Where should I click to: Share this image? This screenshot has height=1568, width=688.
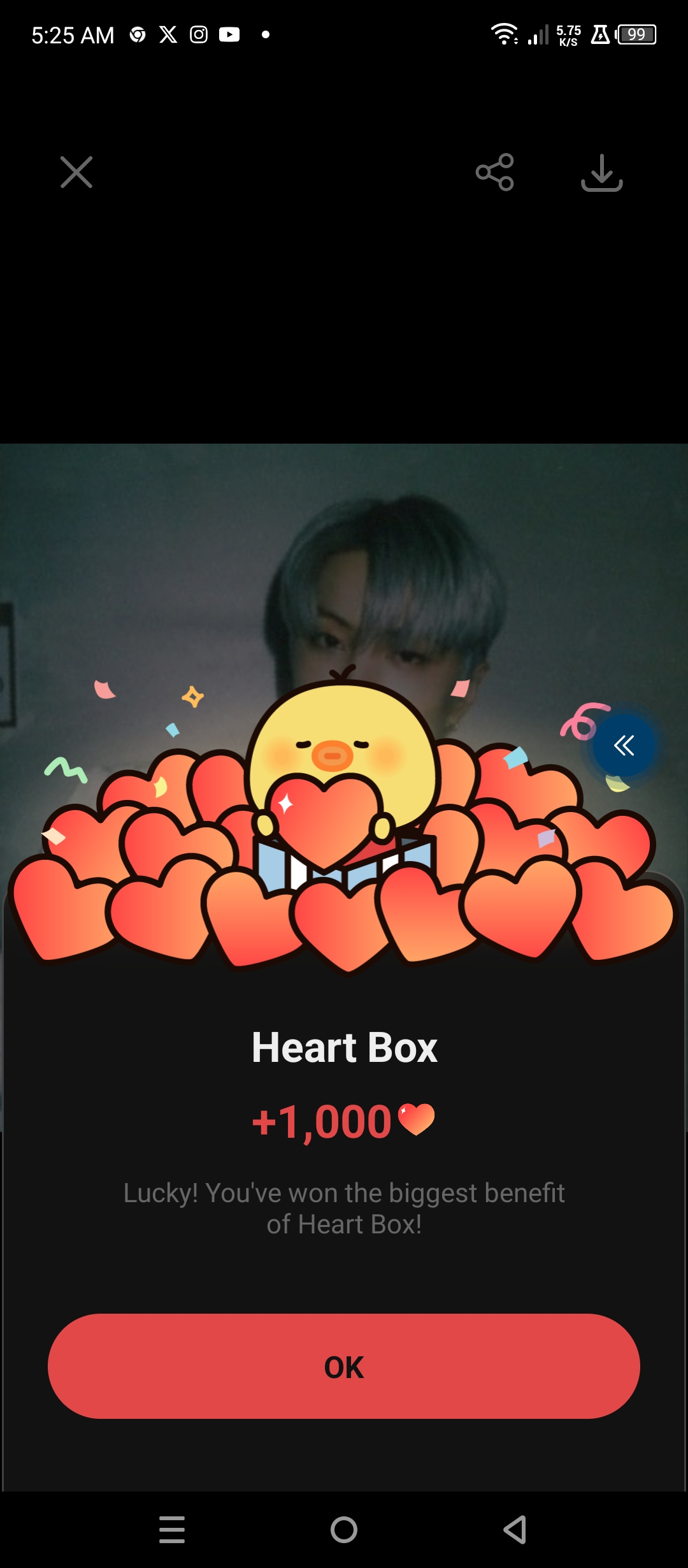click(494, 172)
